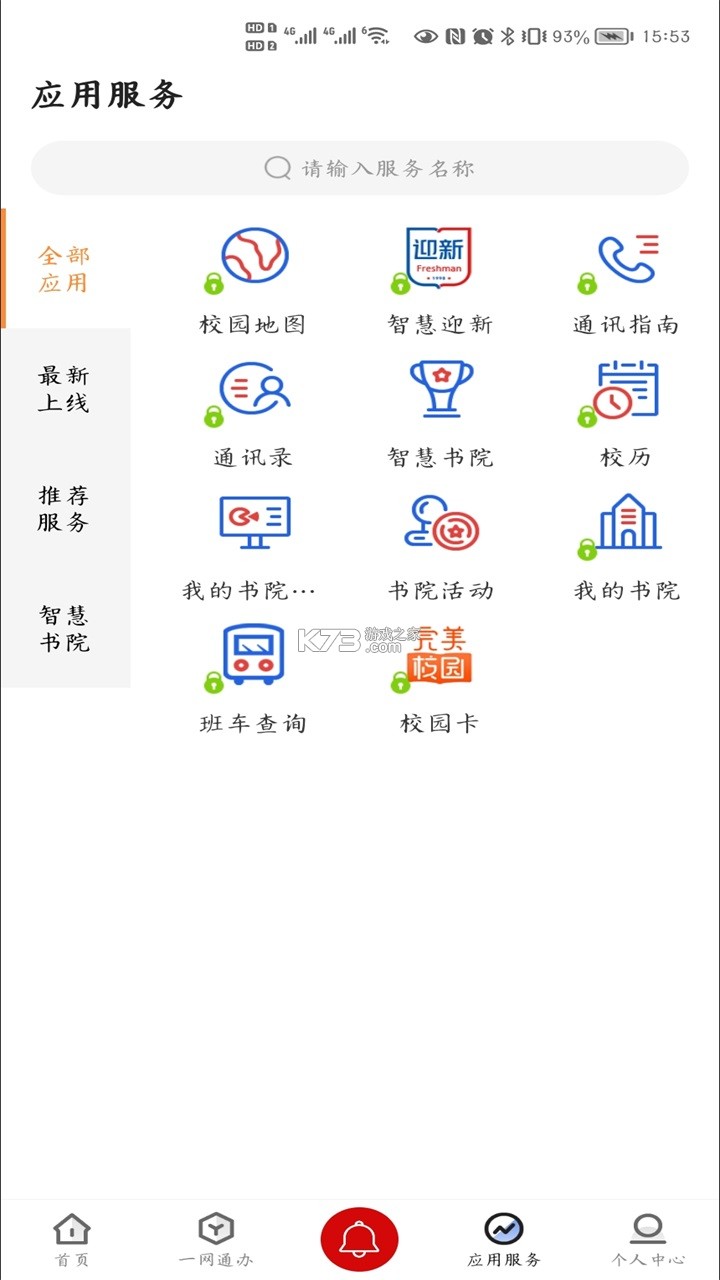Select the 全部应用 category
The image size is (720, 1280).
pos(65,269)
